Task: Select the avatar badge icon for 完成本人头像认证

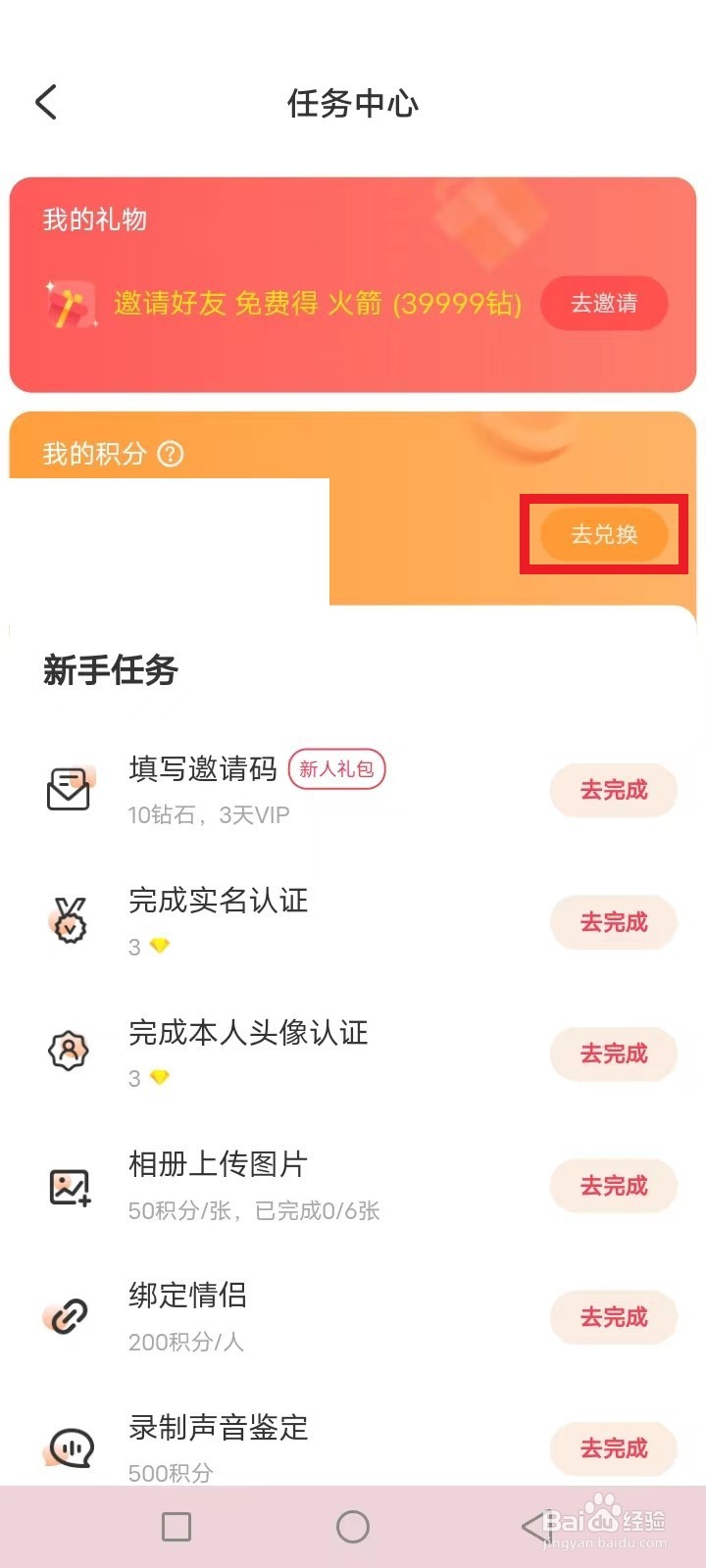Action: [x=69, y=1053]
